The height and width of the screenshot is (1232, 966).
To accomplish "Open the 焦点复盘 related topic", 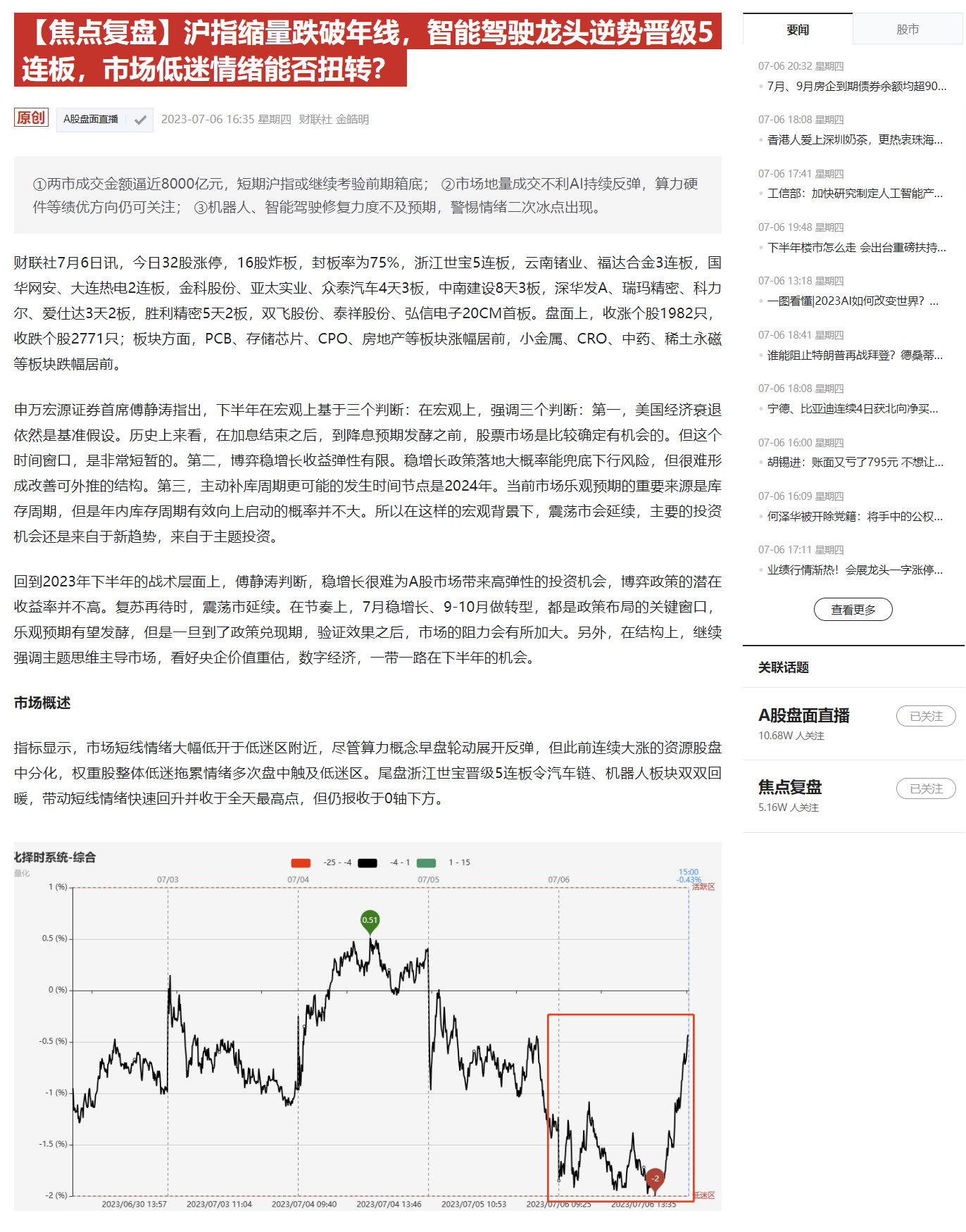I will click(789, 787).
